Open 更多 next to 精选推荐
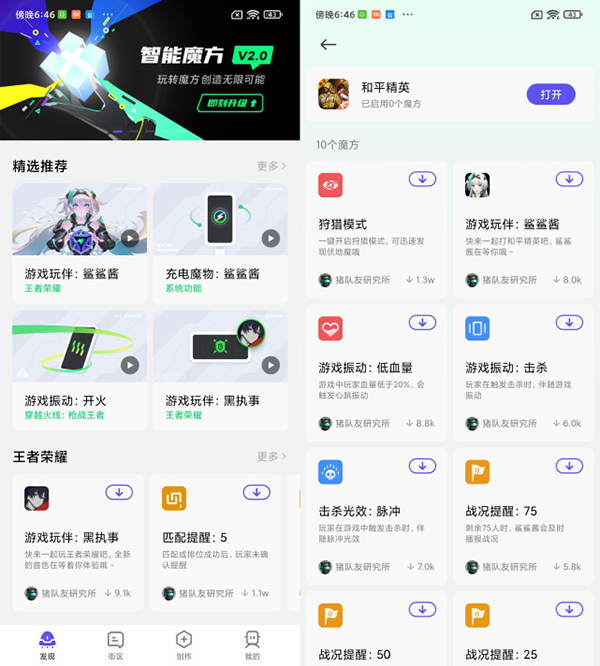Screen dimensions: 600x666 coord(271,166)
